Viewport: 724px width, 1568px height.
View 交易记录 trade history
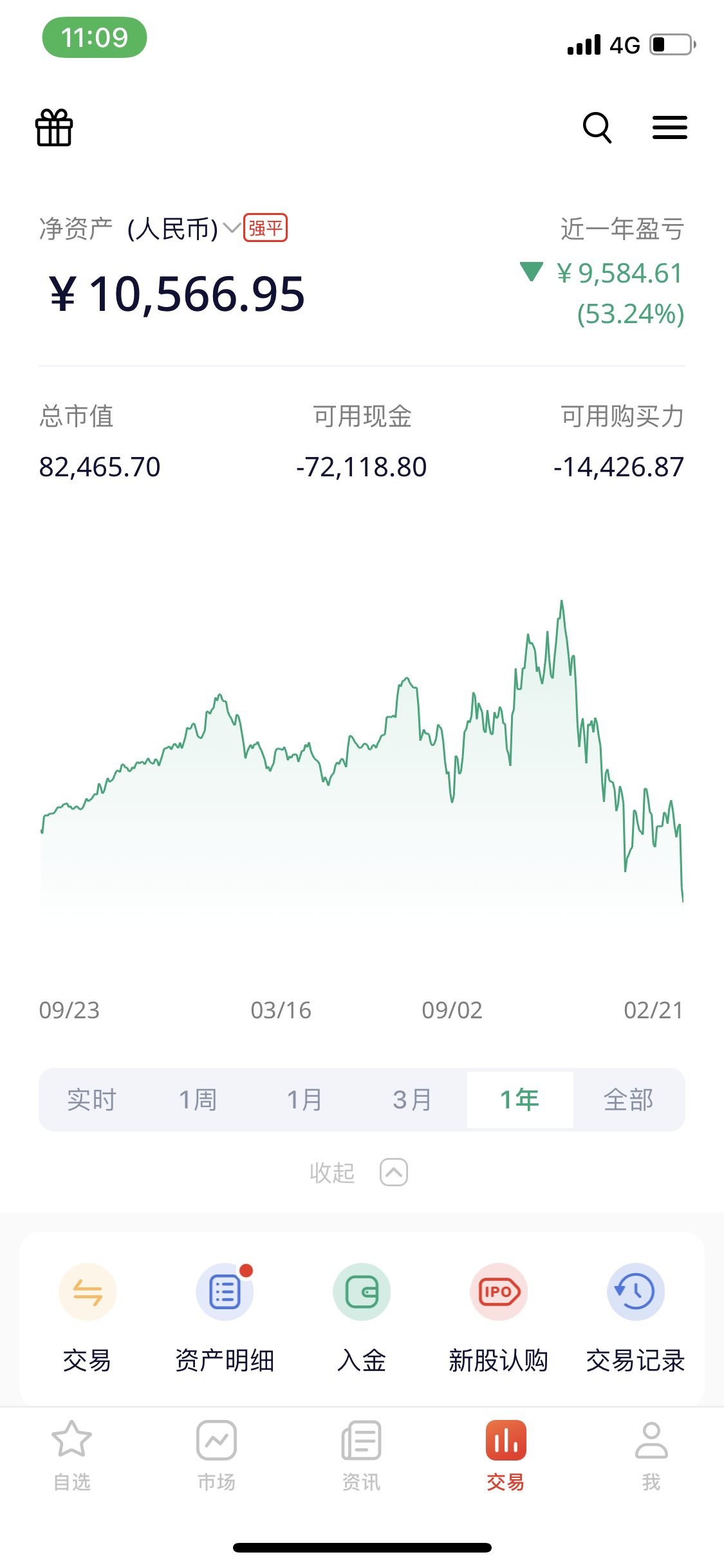[x=635, y=1313]
